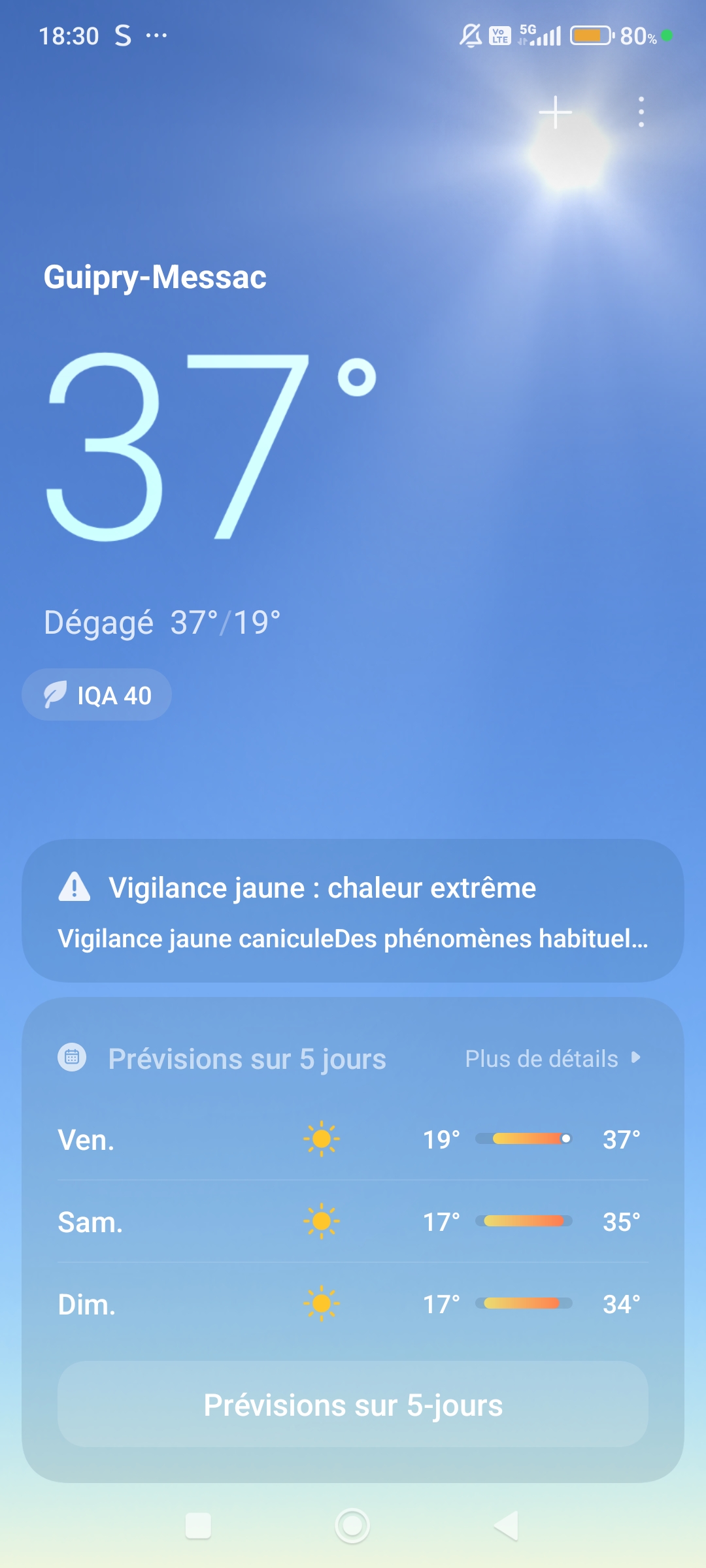The width and height of the screenshot is (706, 1568).
Task: Return to the phone's home screen
Action: point(352,1526)
